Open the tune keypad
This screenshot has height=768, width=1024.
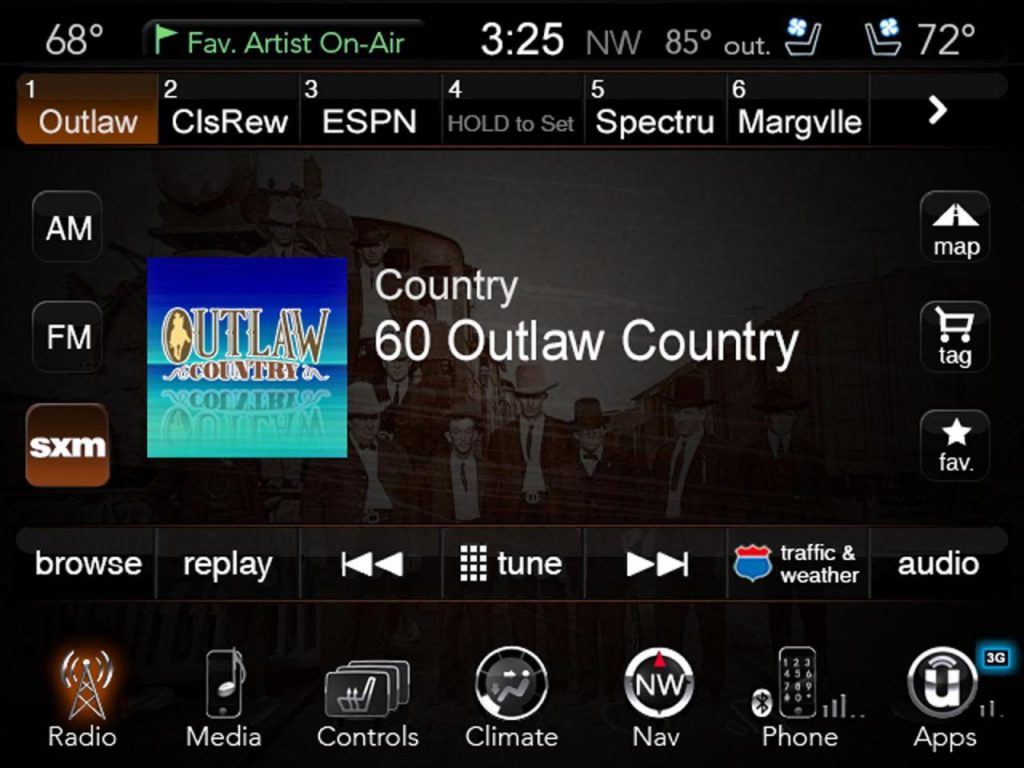pos(511,564)
